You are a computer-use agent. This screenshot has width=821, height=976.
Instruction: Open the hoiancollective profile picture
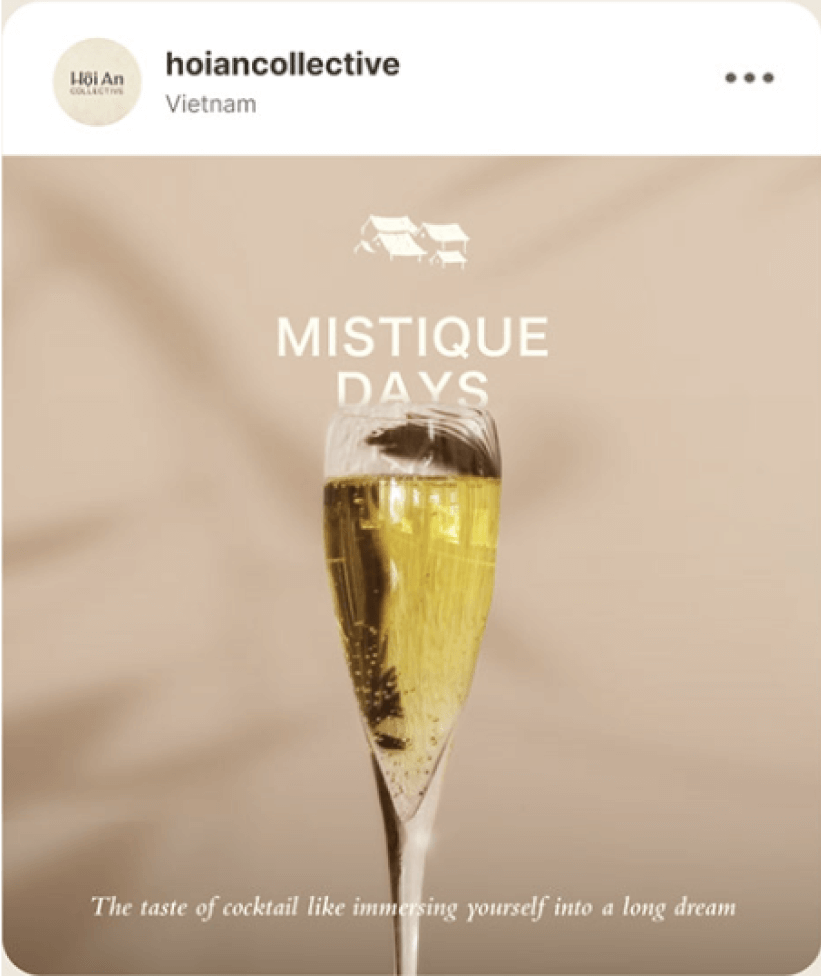[x=96, y=82]
